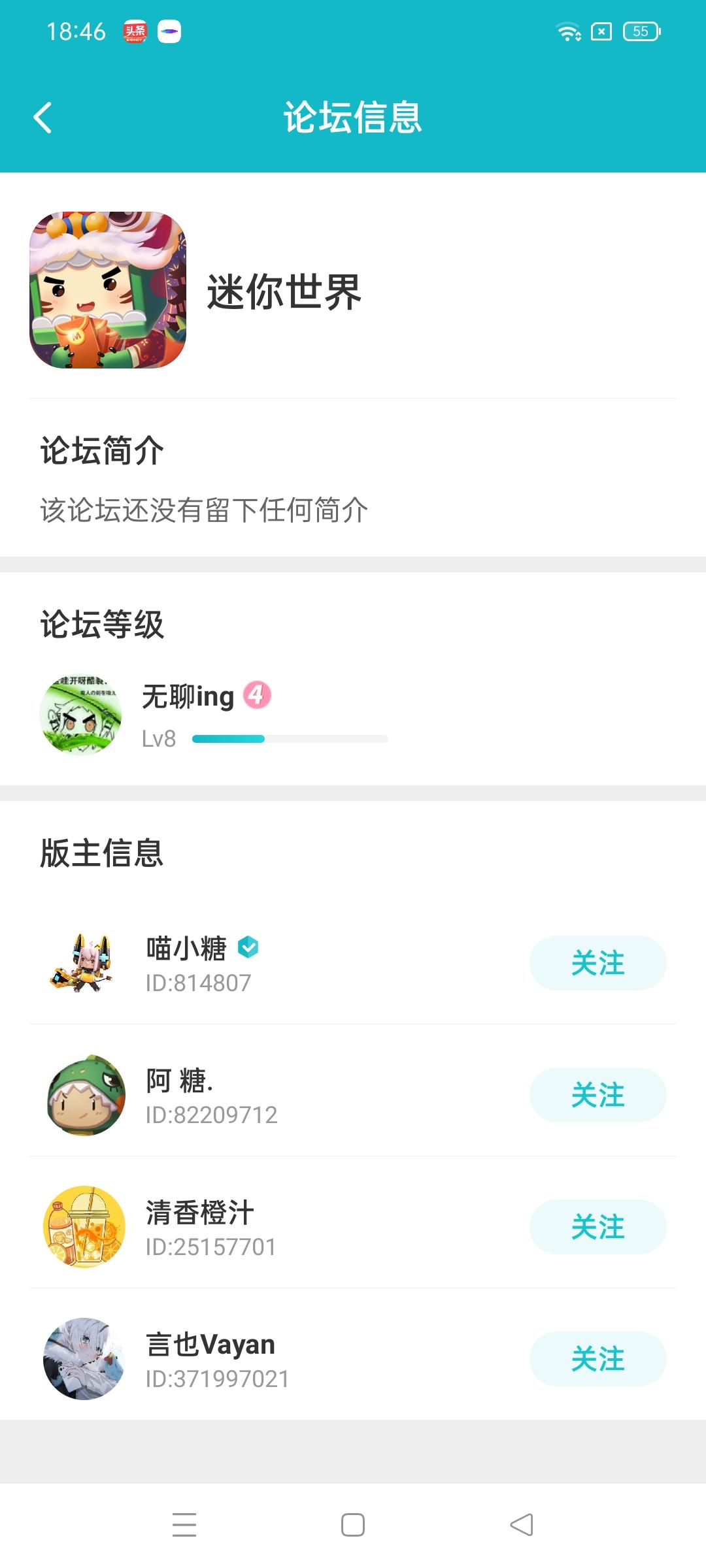Viewport: 706px width, 1568px height.
Task: Tap the system home button
Action: click(x=353, y=1525)
